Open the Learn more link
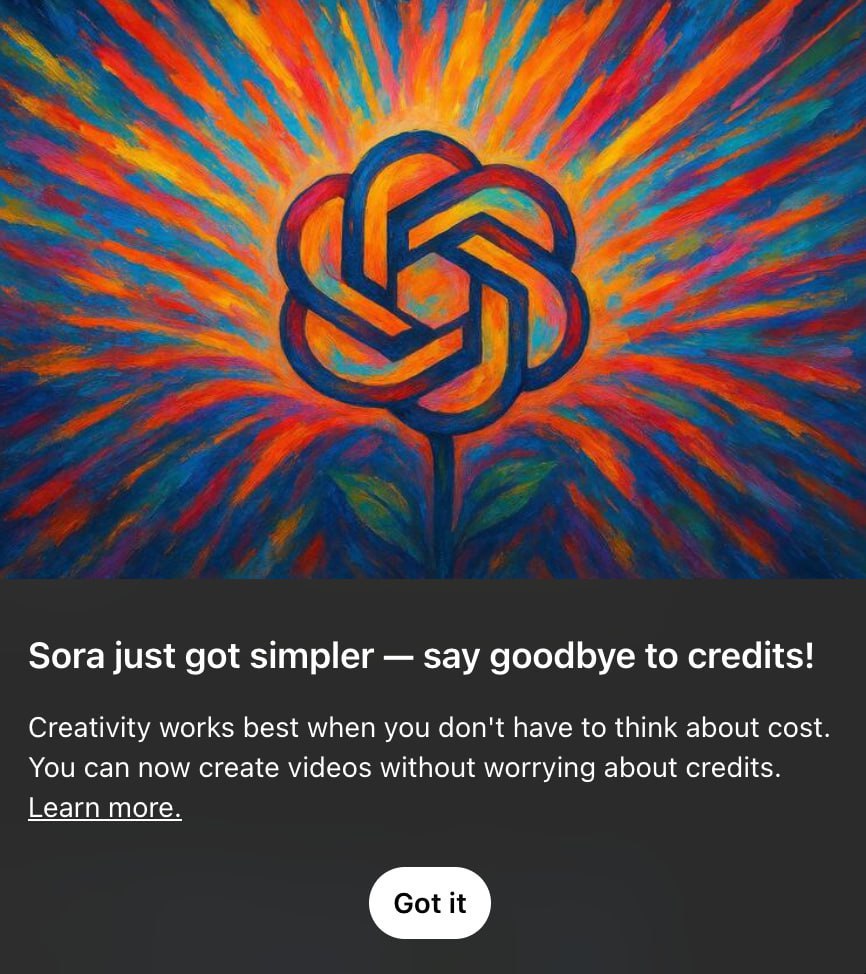The height and width of the screenshot is (974, 866). point(105,808)
